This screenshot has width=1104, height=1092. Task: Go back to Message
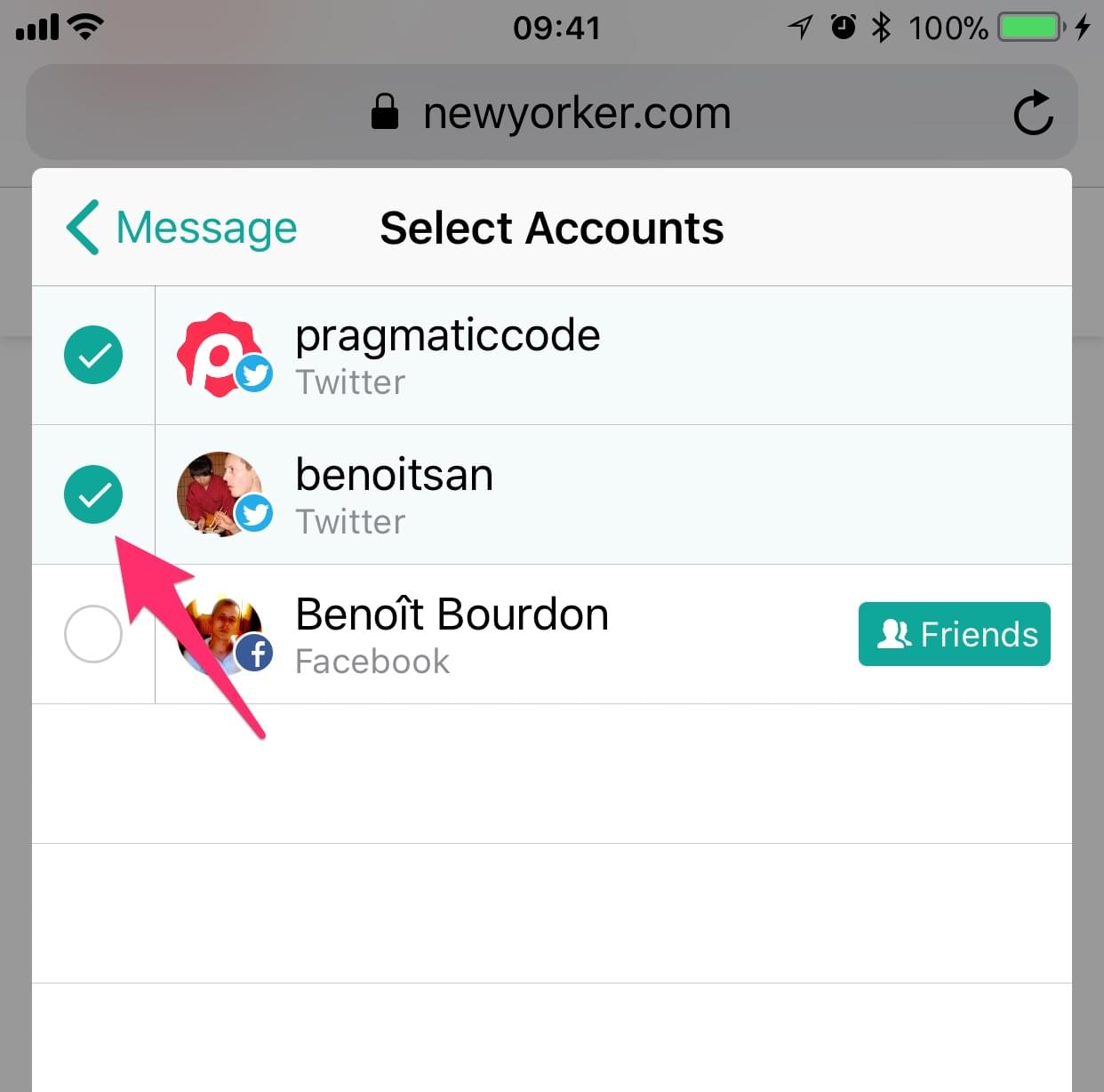coord(182,228)
